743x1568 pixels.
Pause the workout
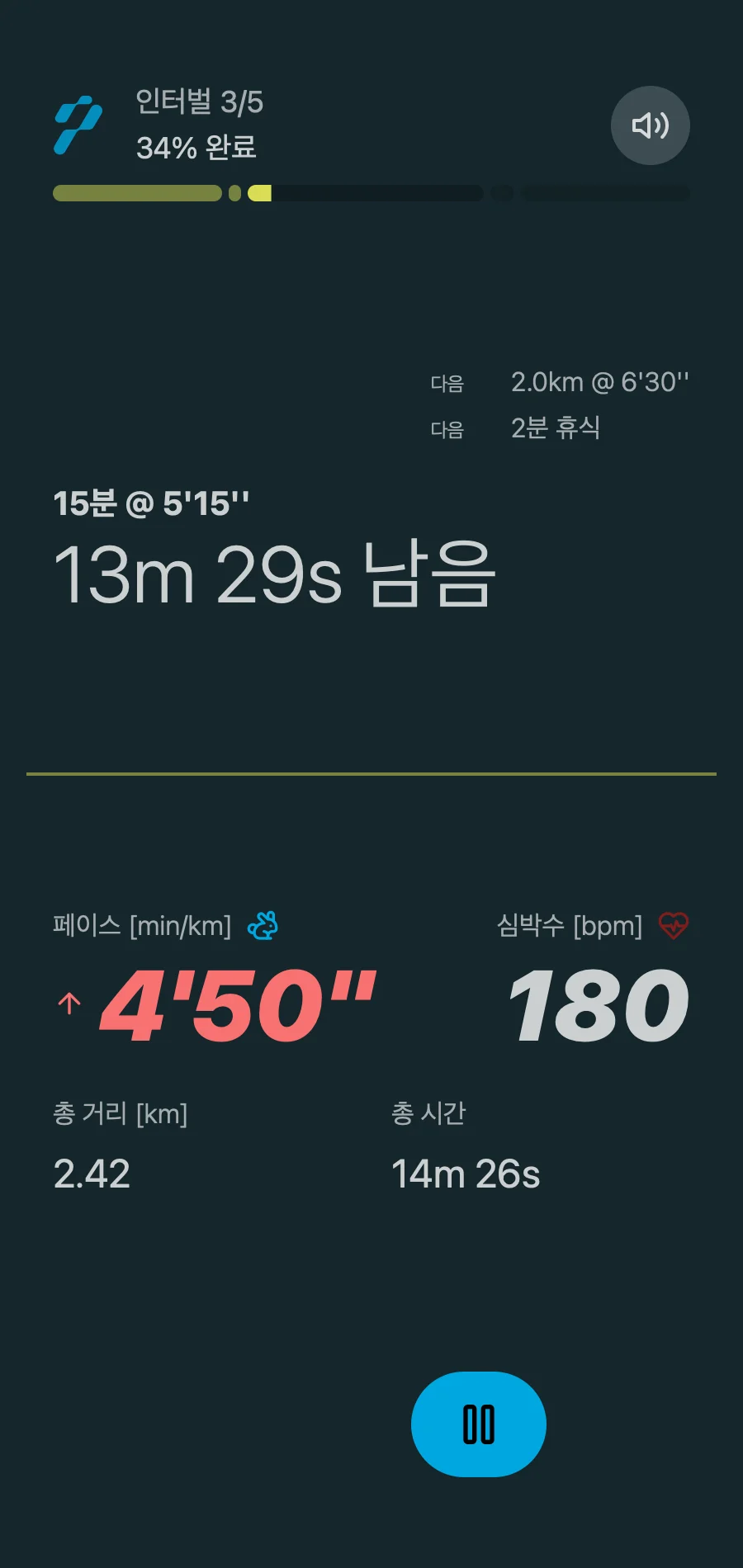[x=478, y=1424]
